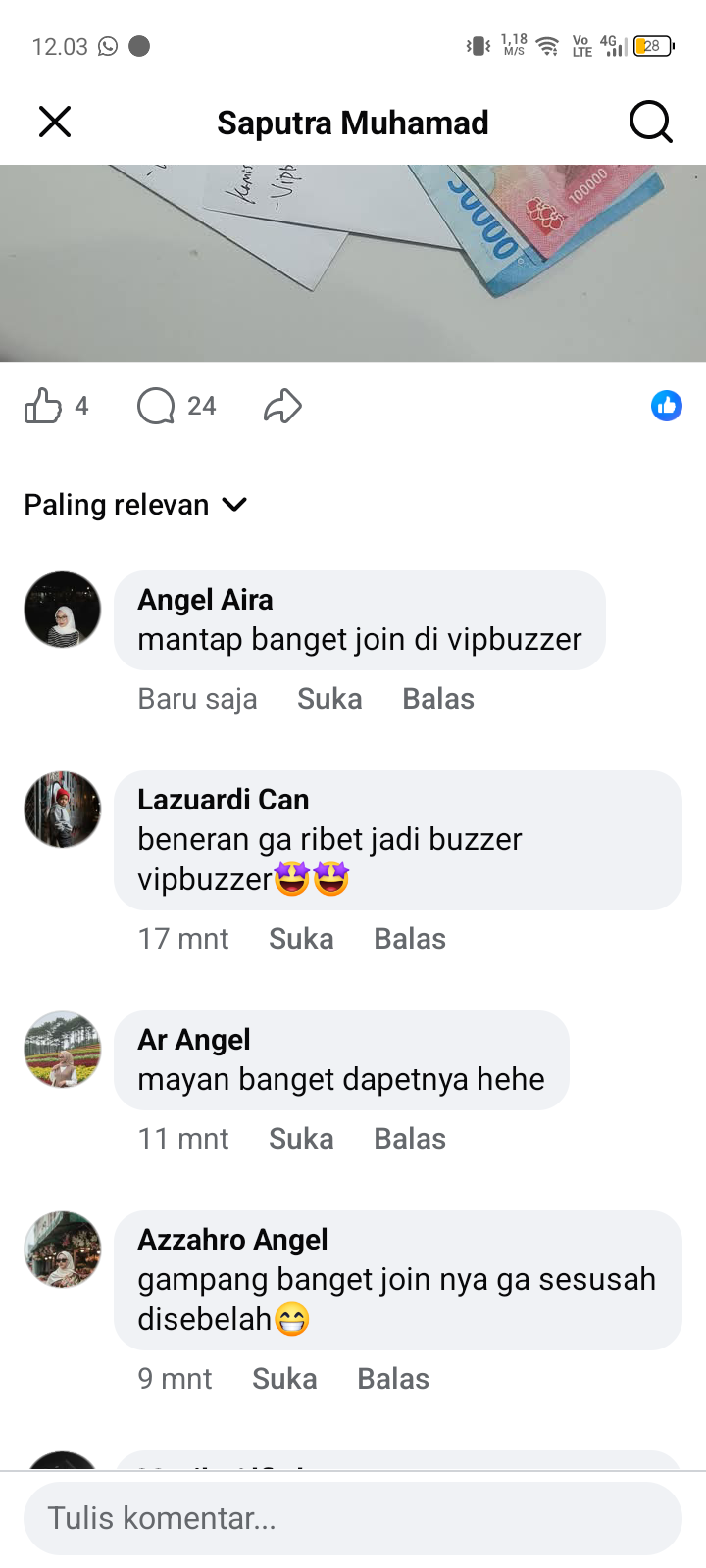Like Azzahro Angel's comment with Suka
The image size is (706, 1568).
click(284, 1379)
